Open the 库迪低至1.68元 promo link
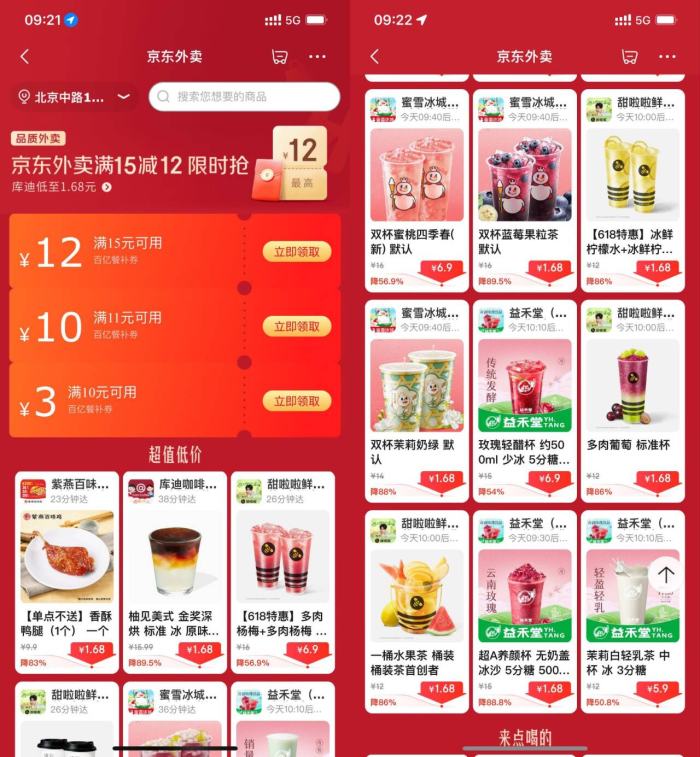Viewport: 700px width, 757px height. pos(62,187)
